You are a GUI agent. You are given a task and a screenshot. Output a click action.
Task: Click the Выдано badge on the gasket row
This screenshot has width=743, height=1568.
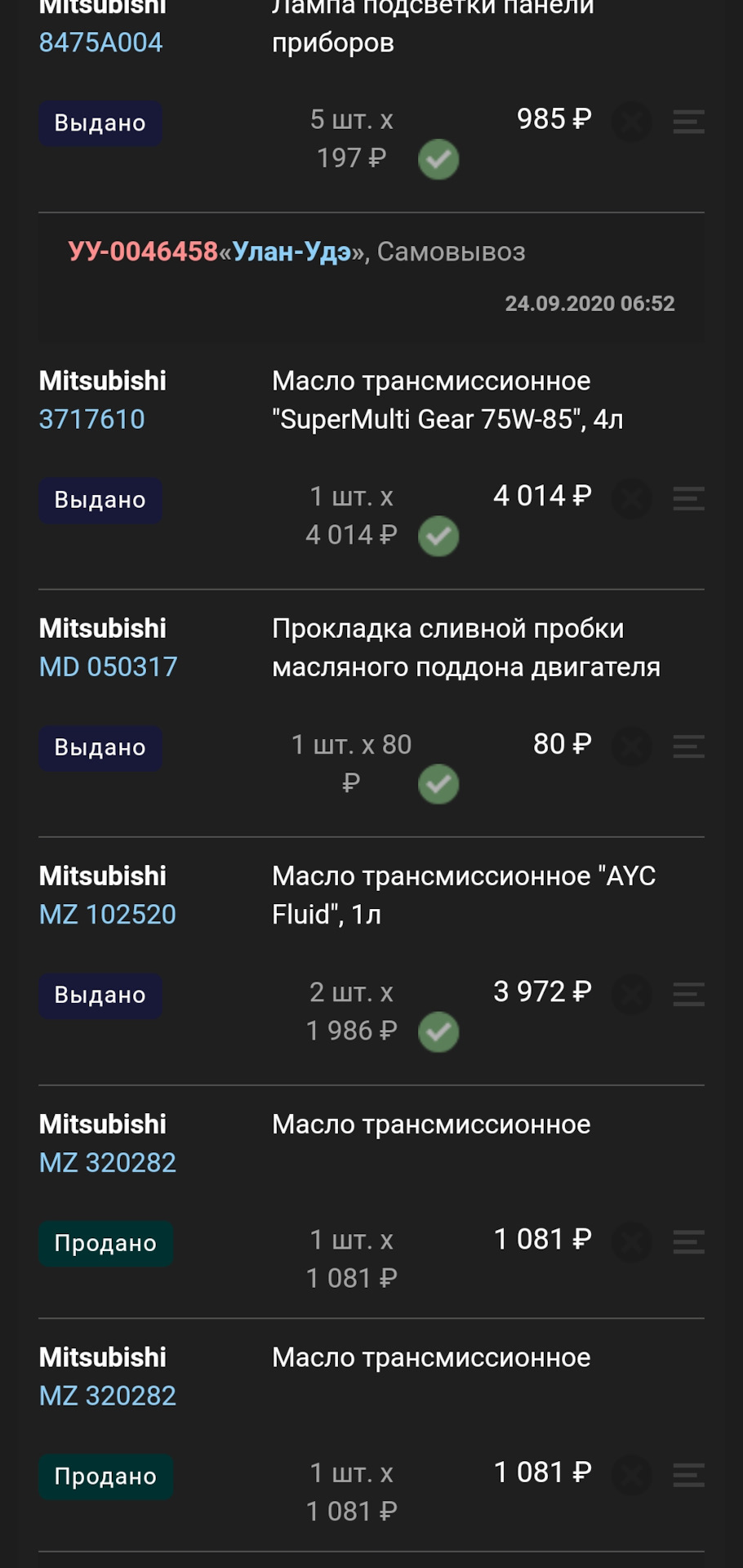[100, 746]
